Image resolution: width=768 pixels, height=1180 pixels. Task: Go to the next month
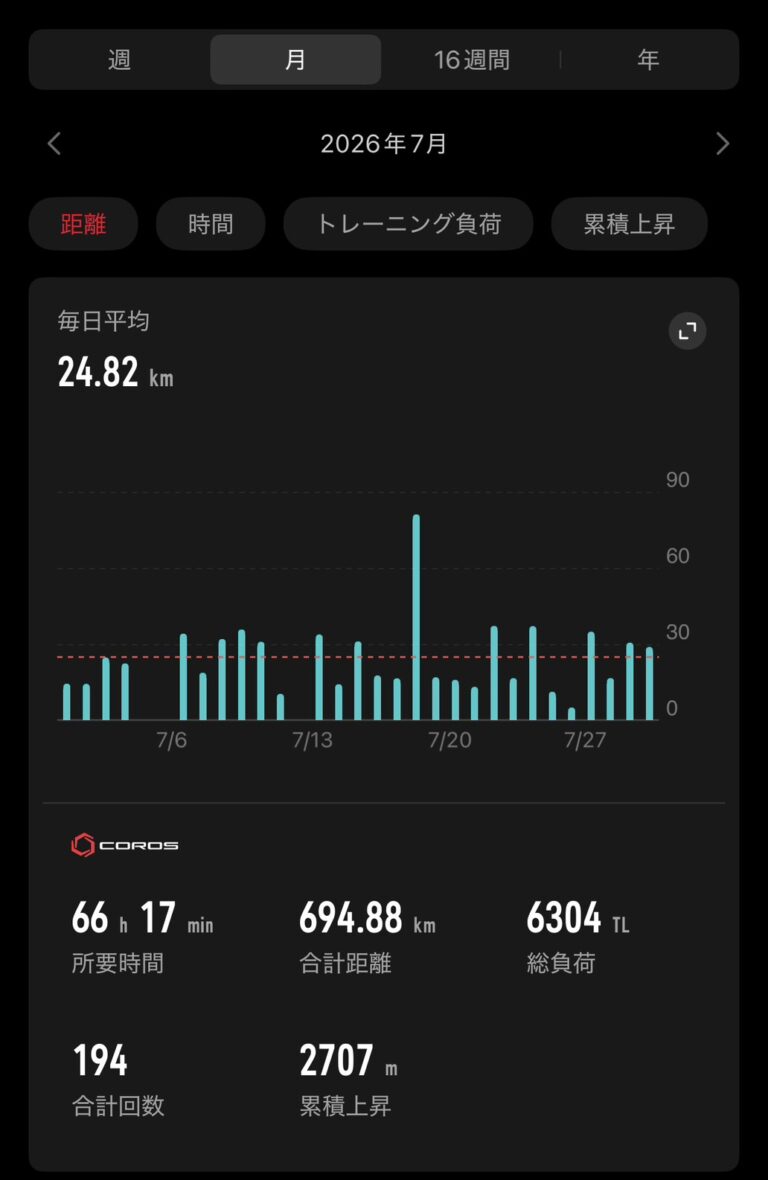[x=722, y=144]
